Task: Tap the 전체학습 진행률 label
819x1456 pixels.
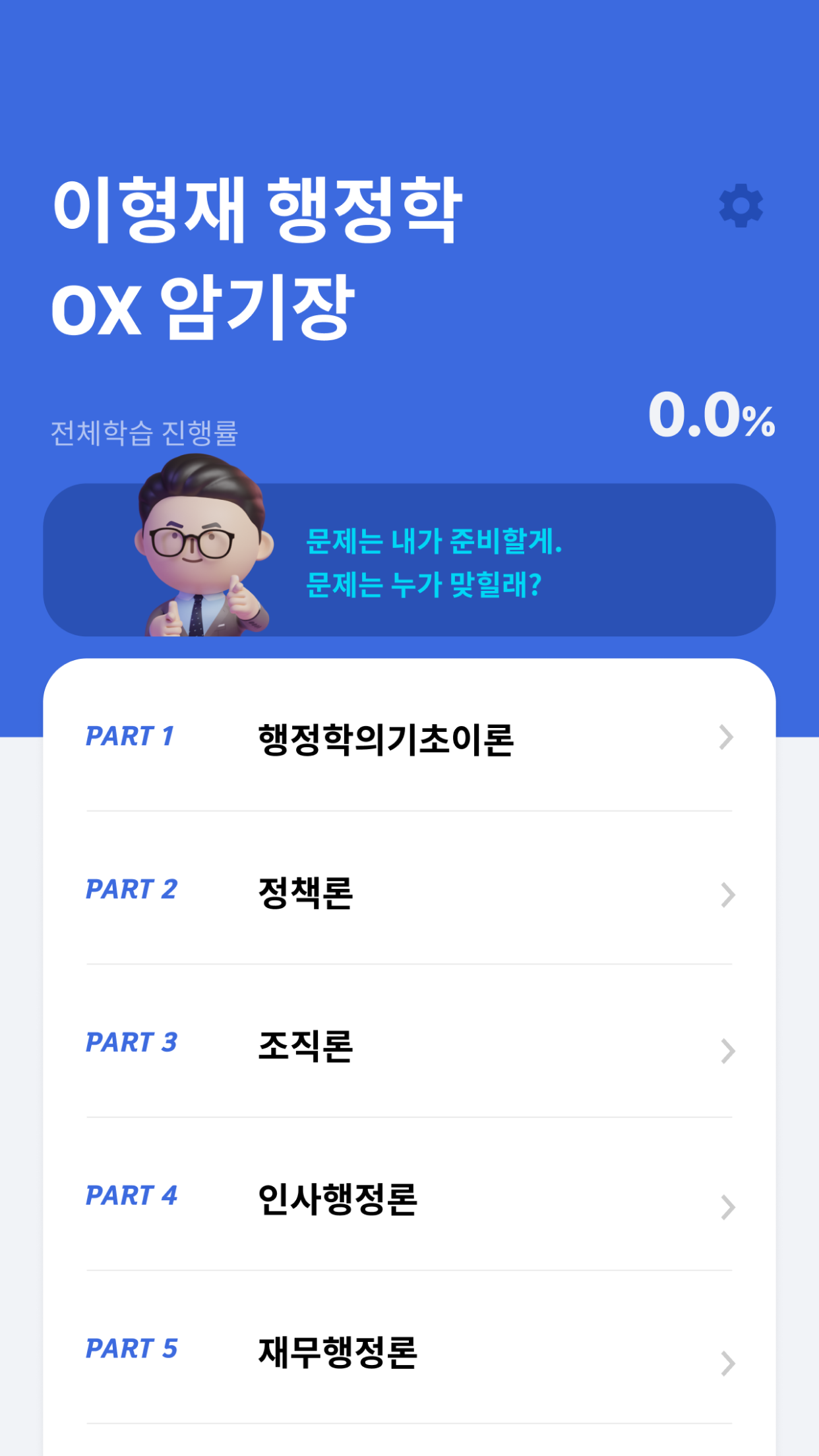Action: pyautogui.click(x=146, y=430)
